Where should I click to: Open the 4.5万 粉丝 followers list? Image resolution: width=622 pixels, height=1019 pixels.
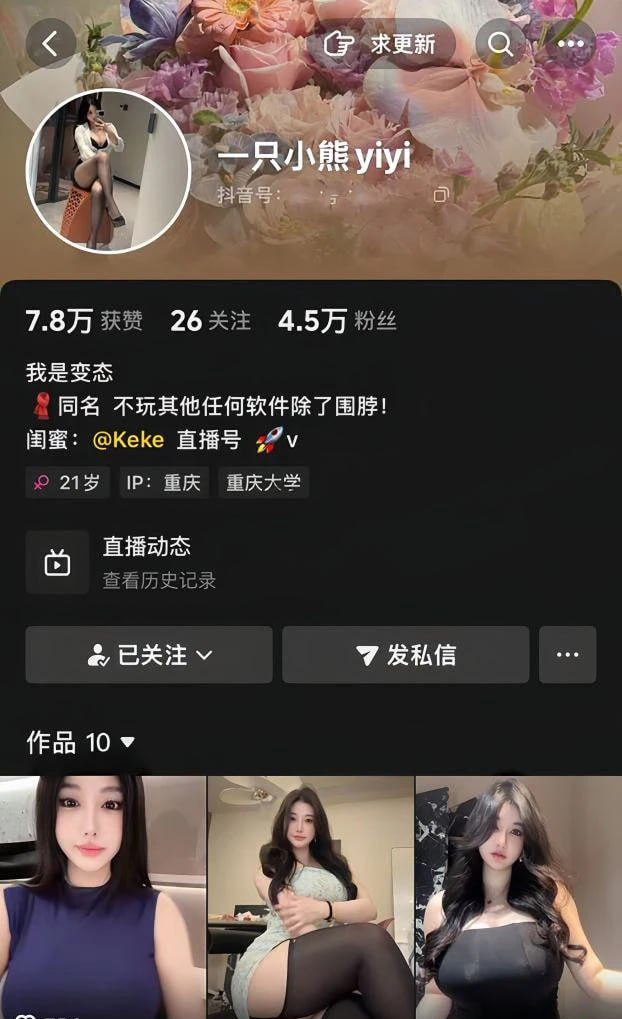[x=337, y=321]
